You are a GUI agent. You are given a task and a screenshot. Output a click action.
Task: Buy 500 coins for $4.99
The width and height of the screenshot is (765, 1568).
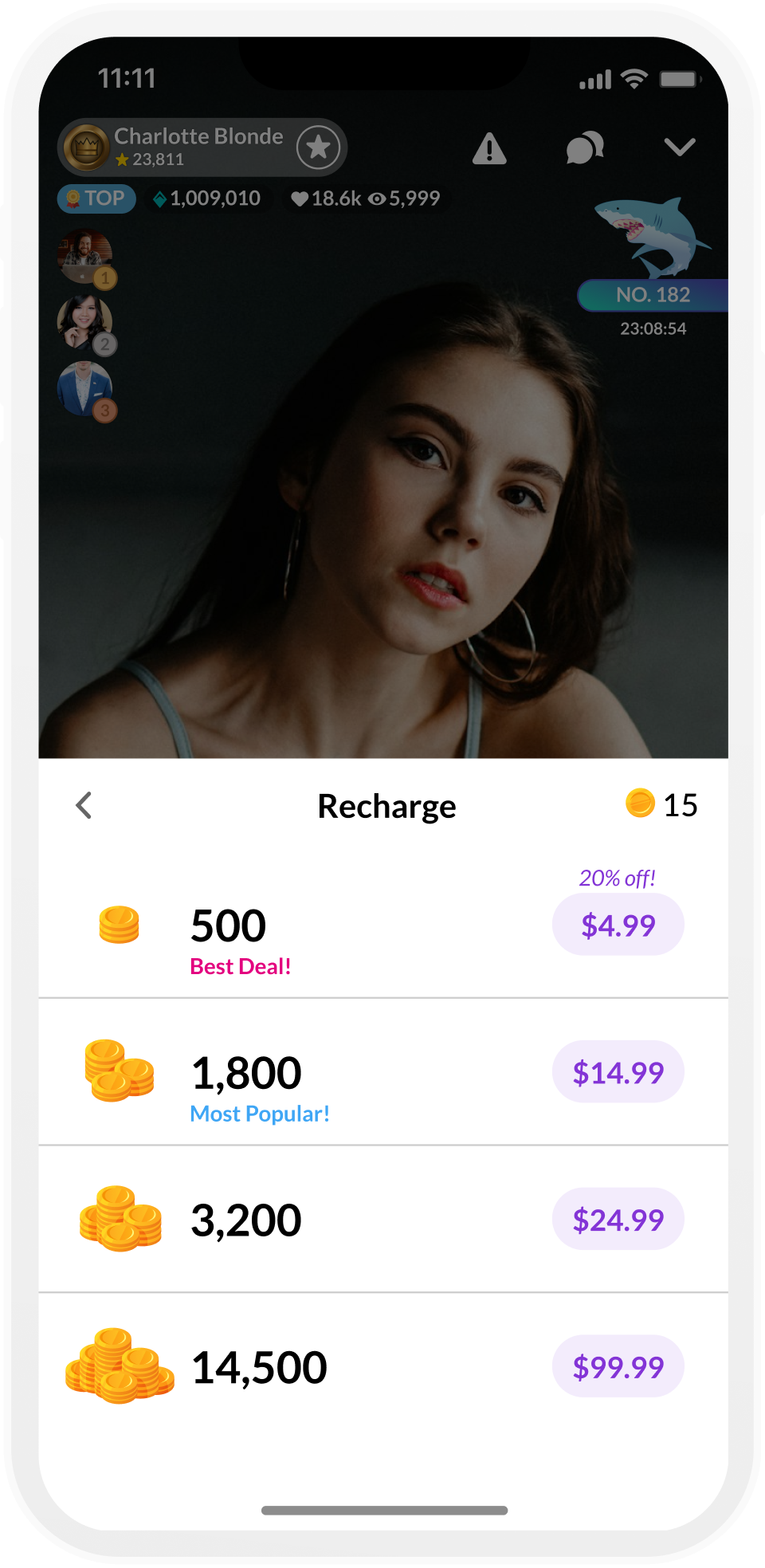[618, 925]
